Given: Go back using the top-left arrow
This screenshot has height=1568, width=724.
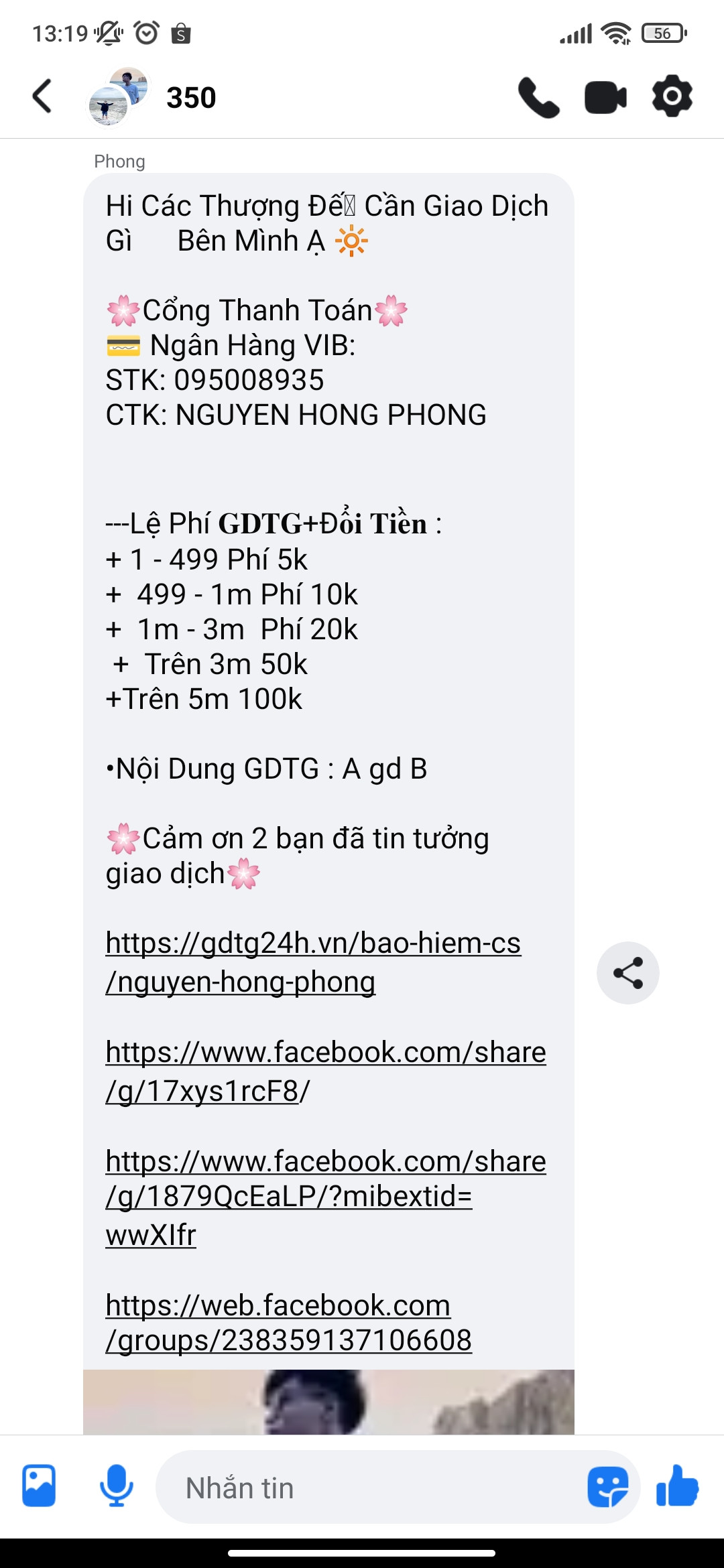Looking at the screenshot, I should click(42, 96).
